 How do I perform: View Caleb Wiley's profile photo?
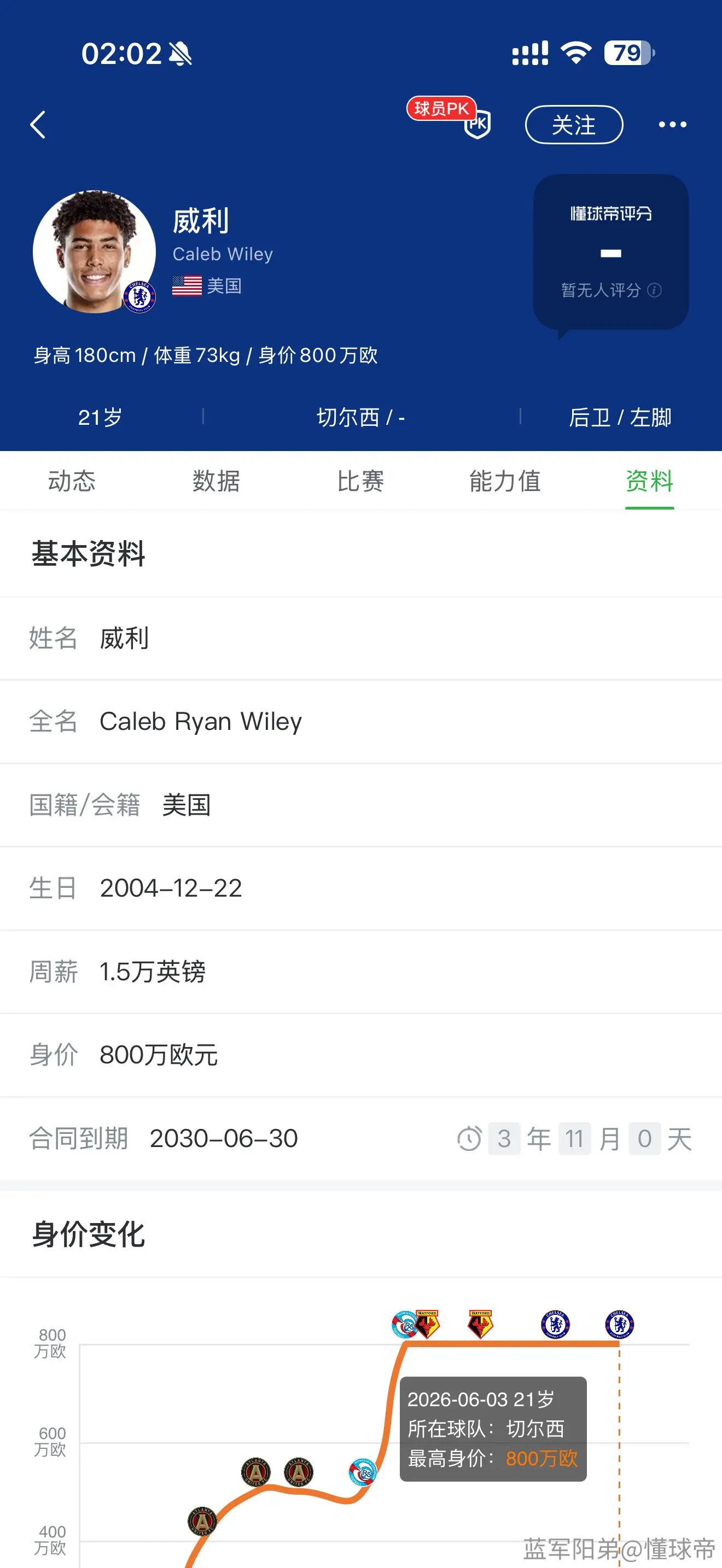click(x=95, y=251)
